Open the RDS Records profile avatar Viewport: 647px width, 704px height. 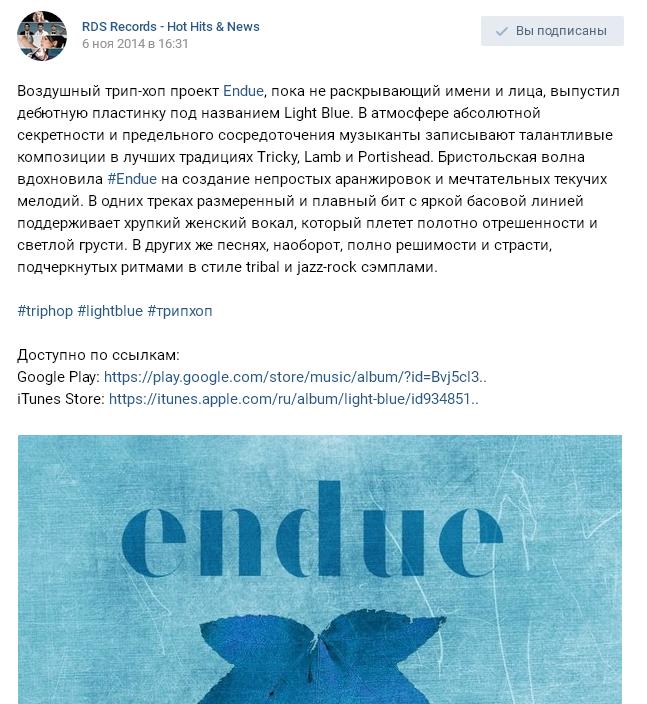pyautogui.click(x=42, y=35)
